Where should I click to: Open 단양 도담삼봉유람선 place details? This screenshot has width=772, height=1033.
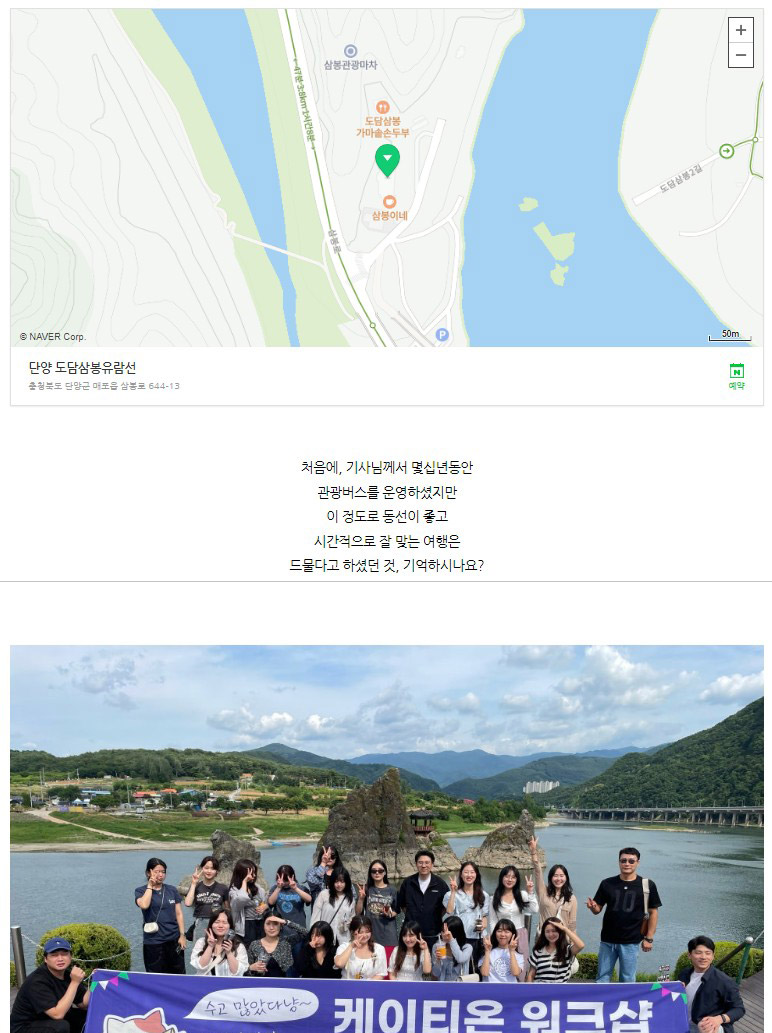point(83,367)
